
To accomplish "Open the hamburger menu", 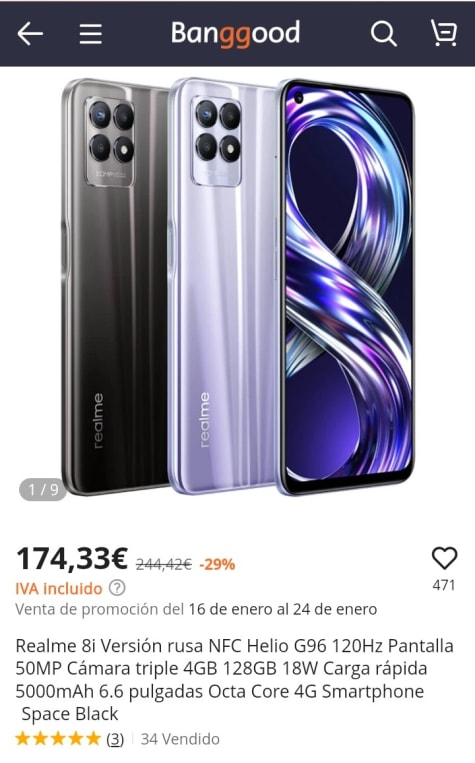I will point(91,34).
